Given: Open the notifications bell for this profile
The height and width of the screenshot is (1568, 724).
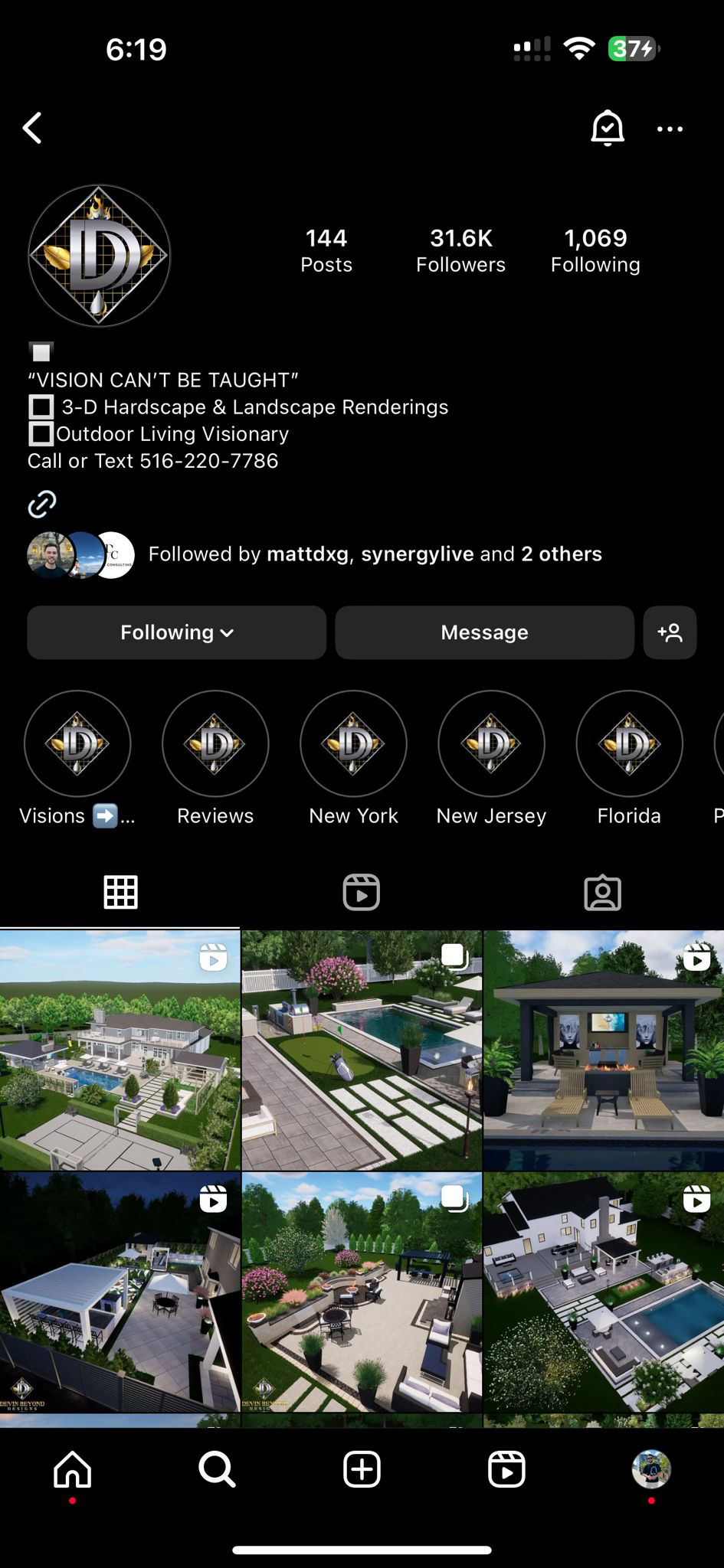Looking at the screenshot, I should click(x=607, y=128).
